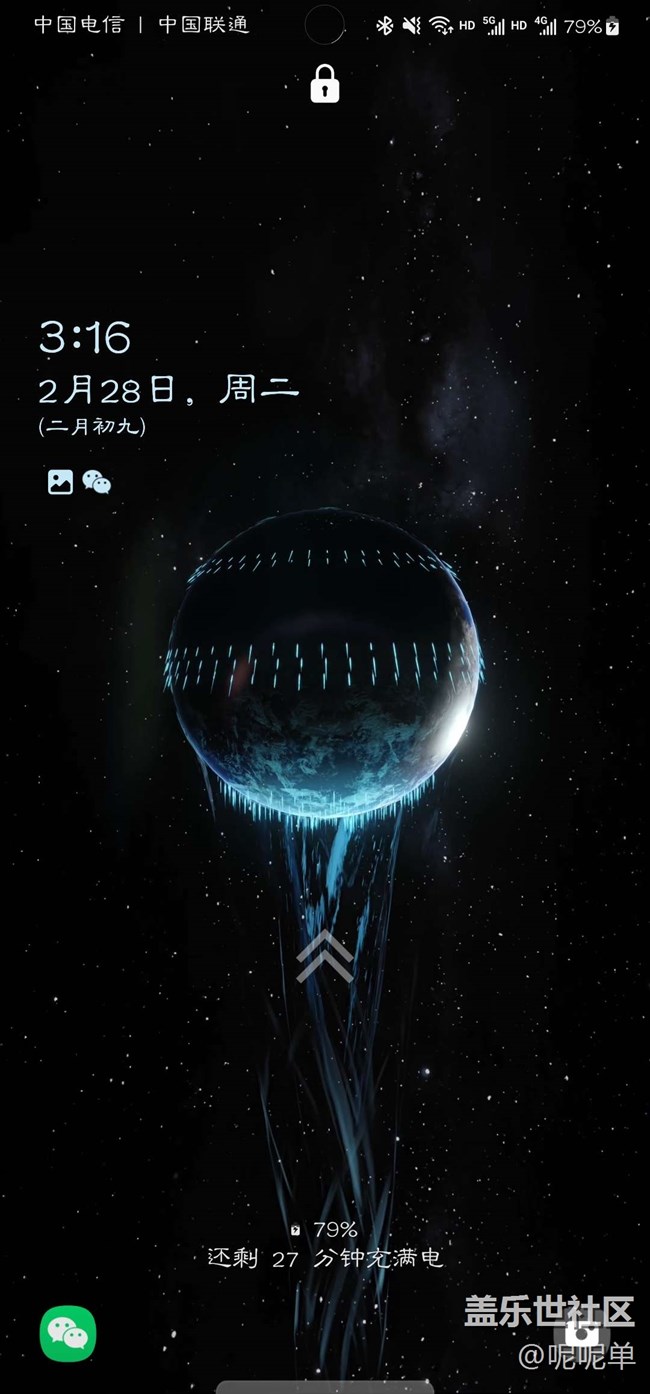This screenshot has width=650, height=1394.
Task: Tap the padlock icon to unlock
Action: (x=325, y=84)
